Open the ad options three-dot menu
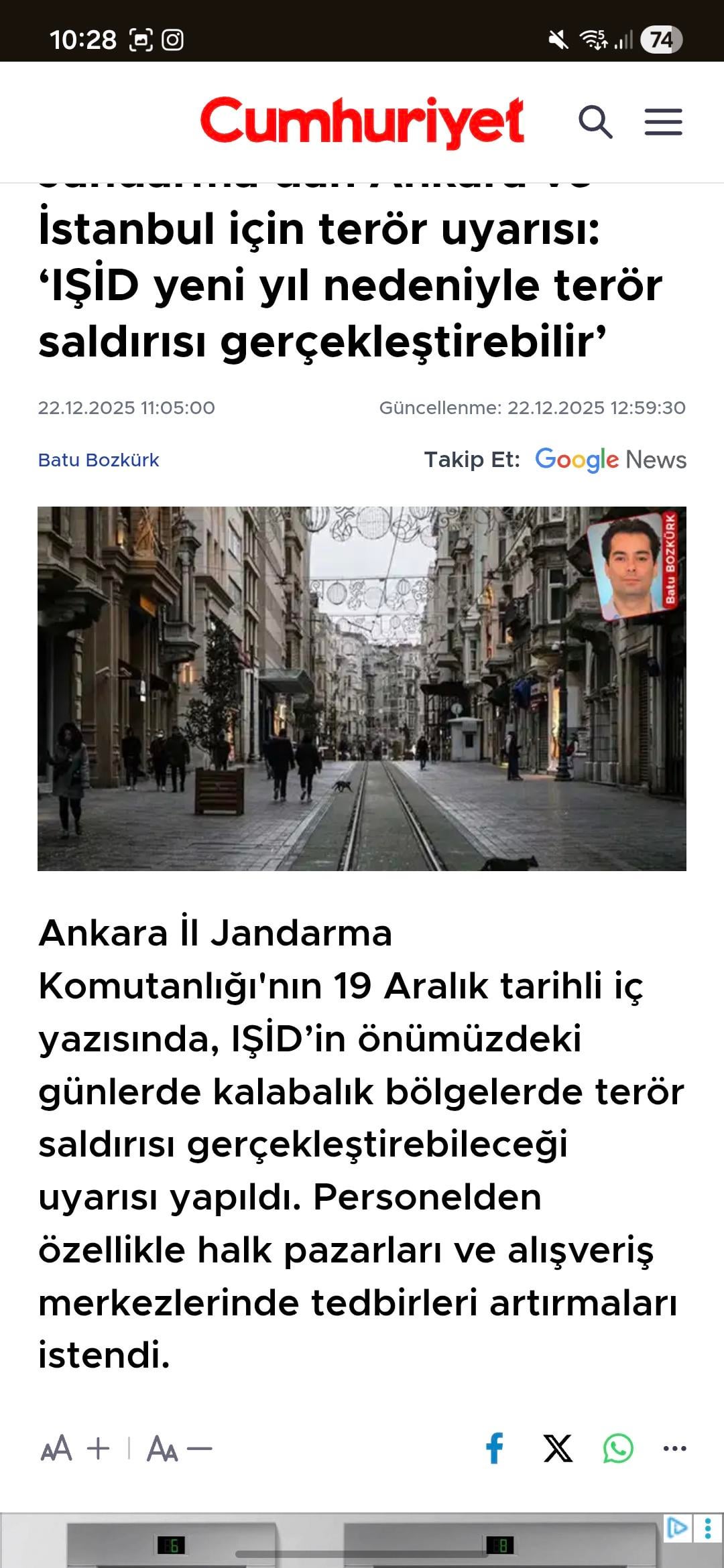The height and width of the screenshot is (1568, 724). pyautogui.click(x=708, y=1528)
